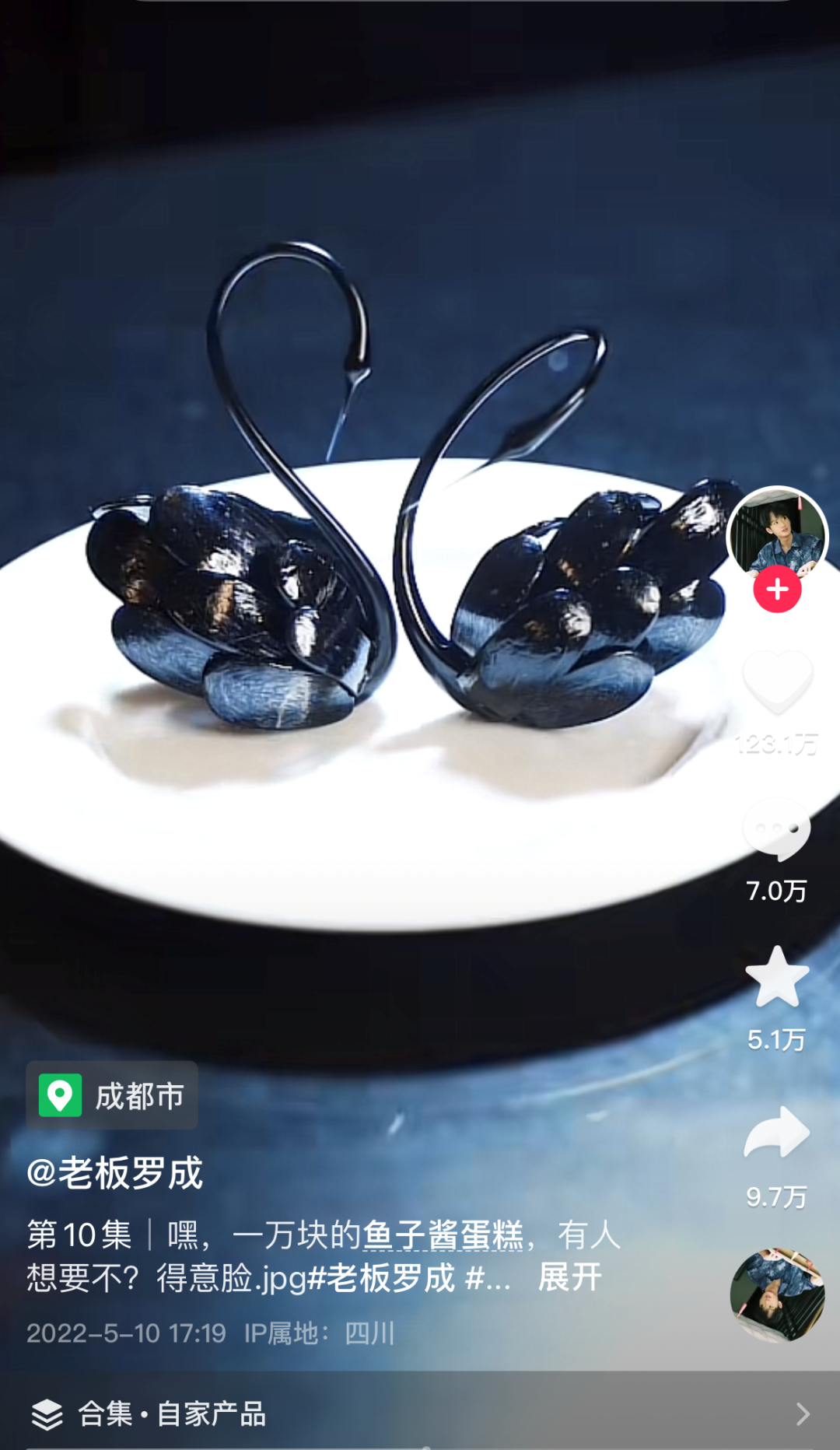Share this video
The image size is (840, 1450).
(777, 1132)
